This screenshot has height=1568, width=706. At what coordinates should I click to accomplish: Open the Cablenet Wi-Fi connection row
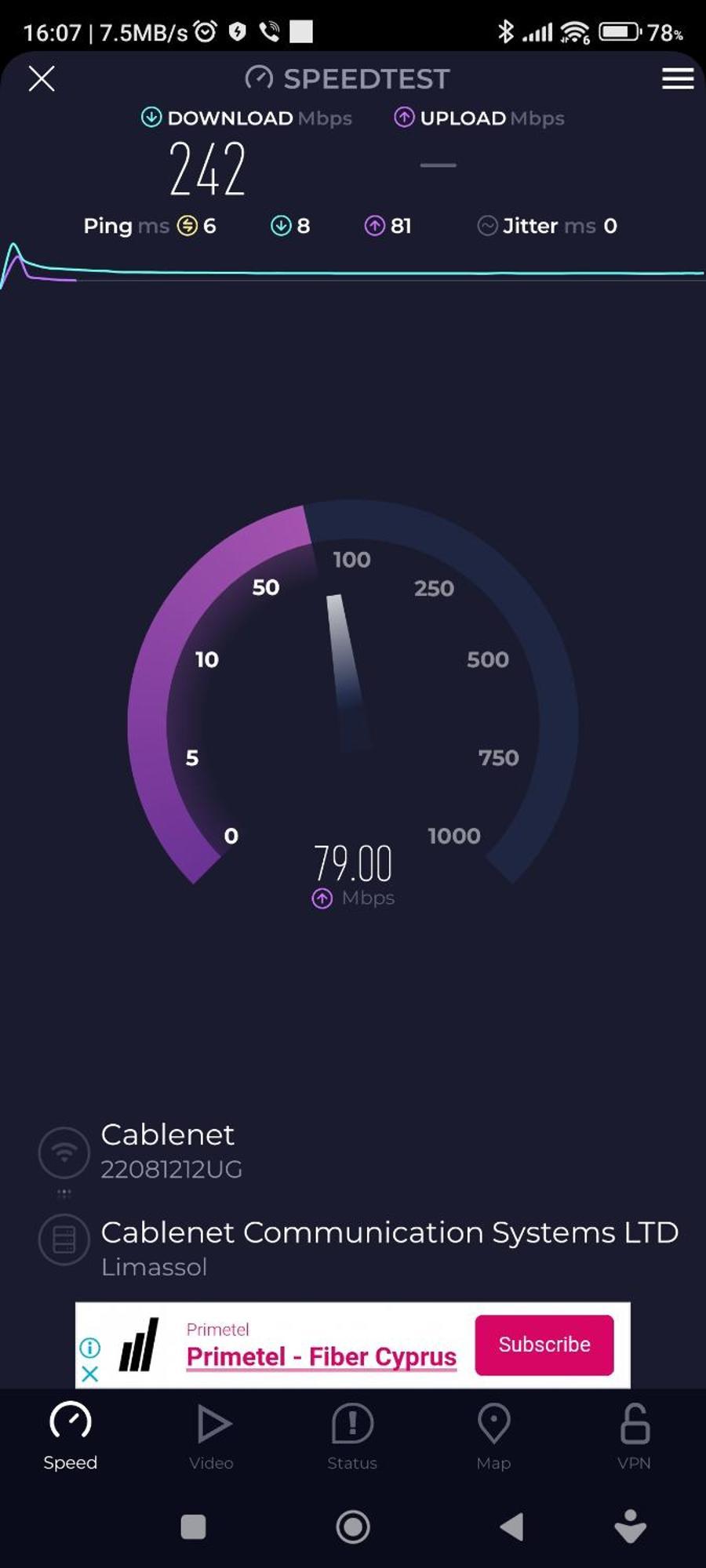click(x=171, y=1150)
